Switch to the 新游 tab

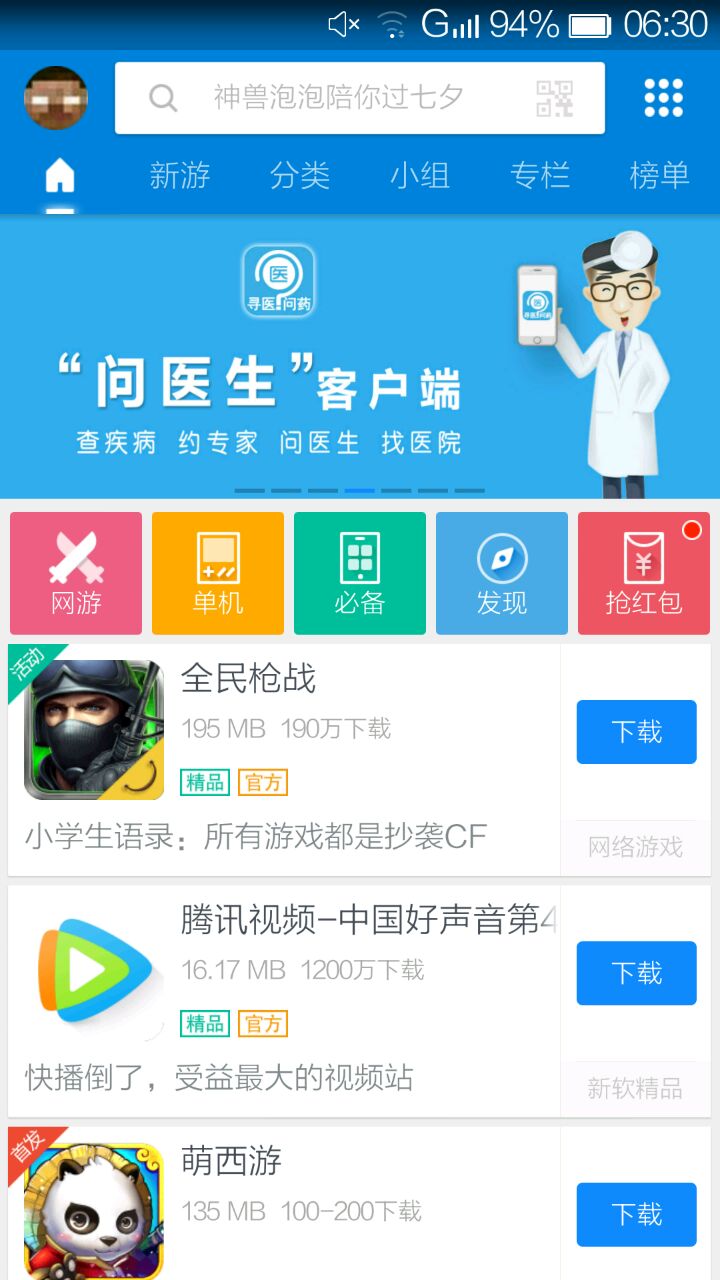(180, 176)
